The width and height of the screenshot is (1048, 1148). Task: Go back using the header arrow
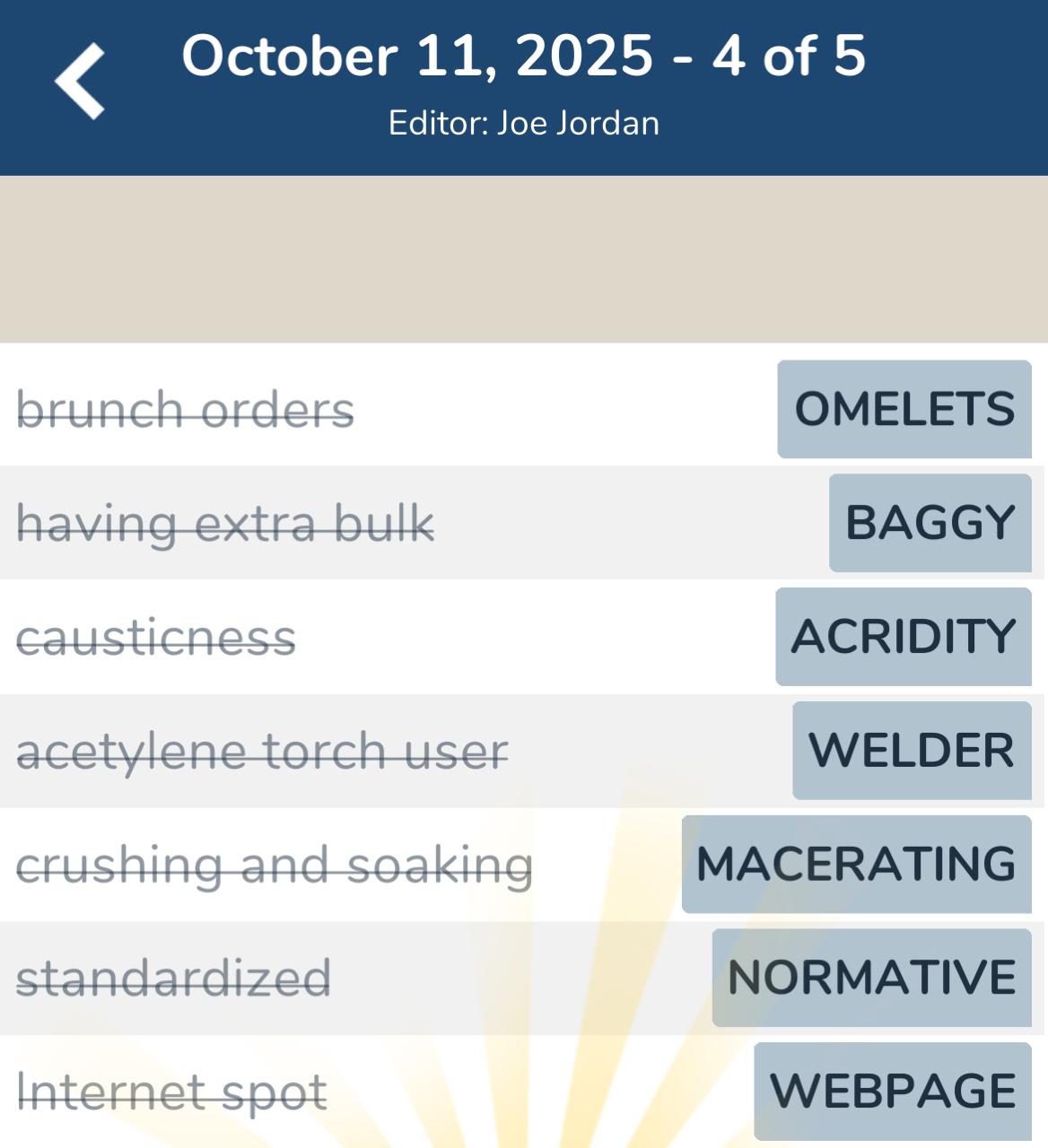coord(80,82)
